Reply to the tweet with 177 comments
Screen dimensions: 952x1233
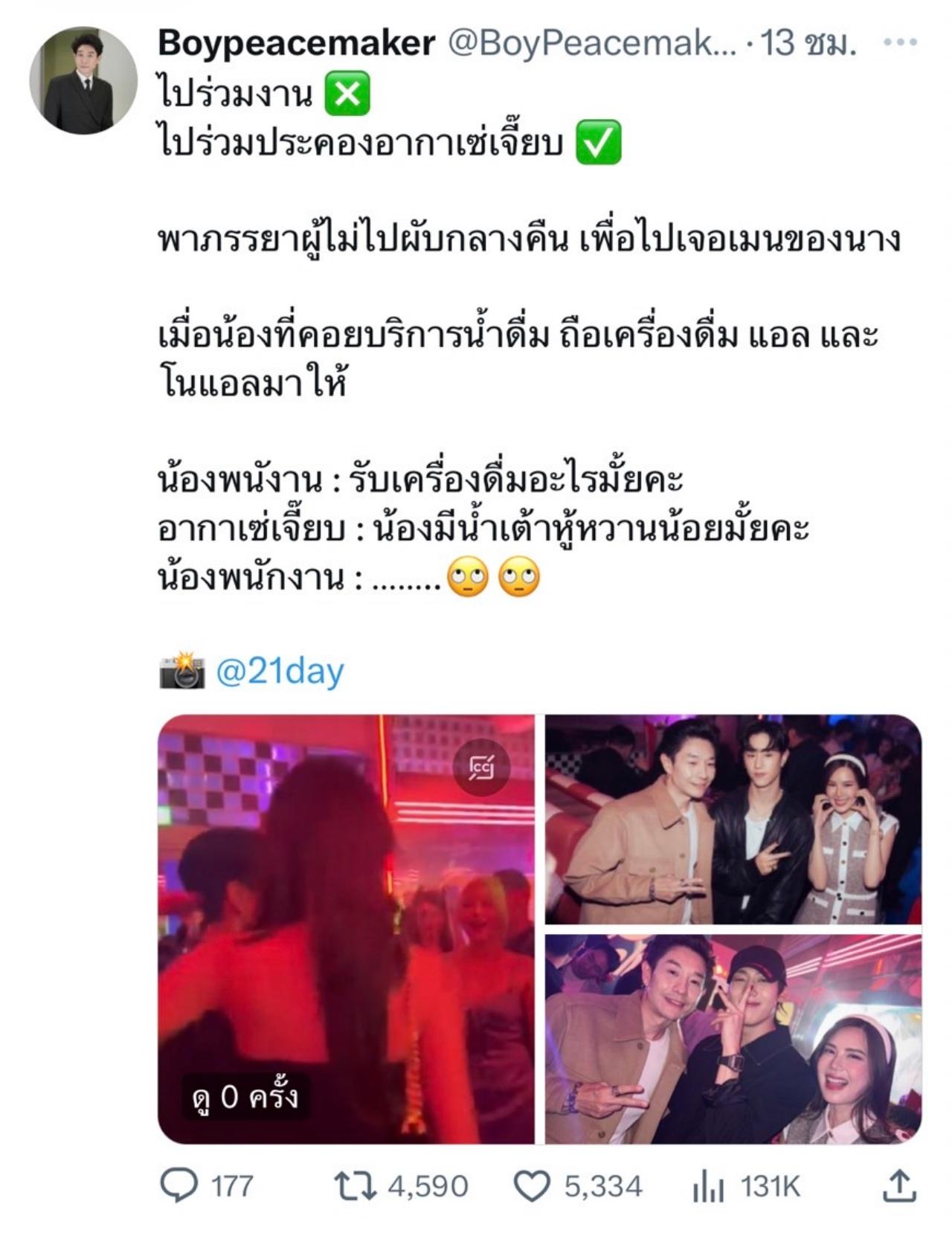(x=180, y=1185)
